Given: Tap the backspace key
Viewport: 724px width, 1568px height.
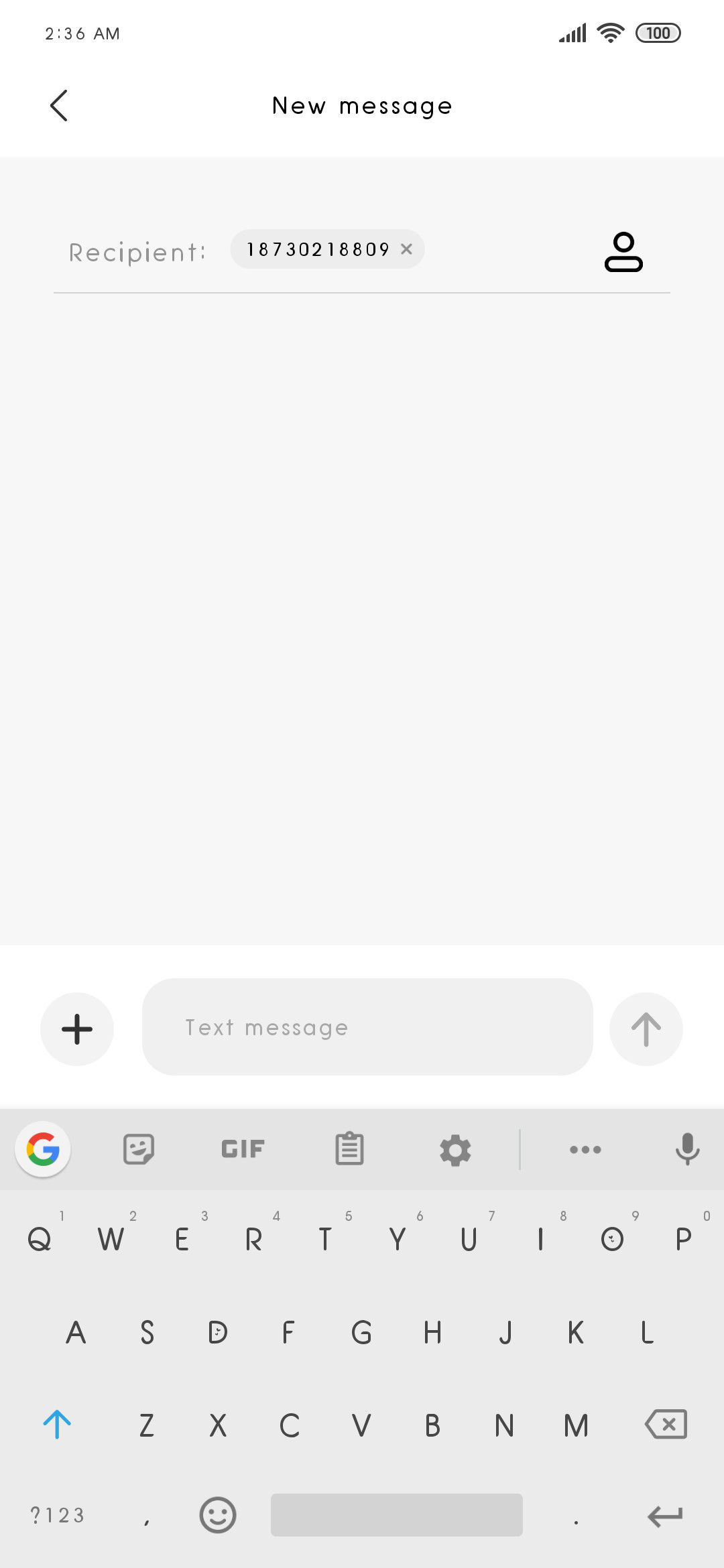Looking at the screenshot, I should (666, 1425).
